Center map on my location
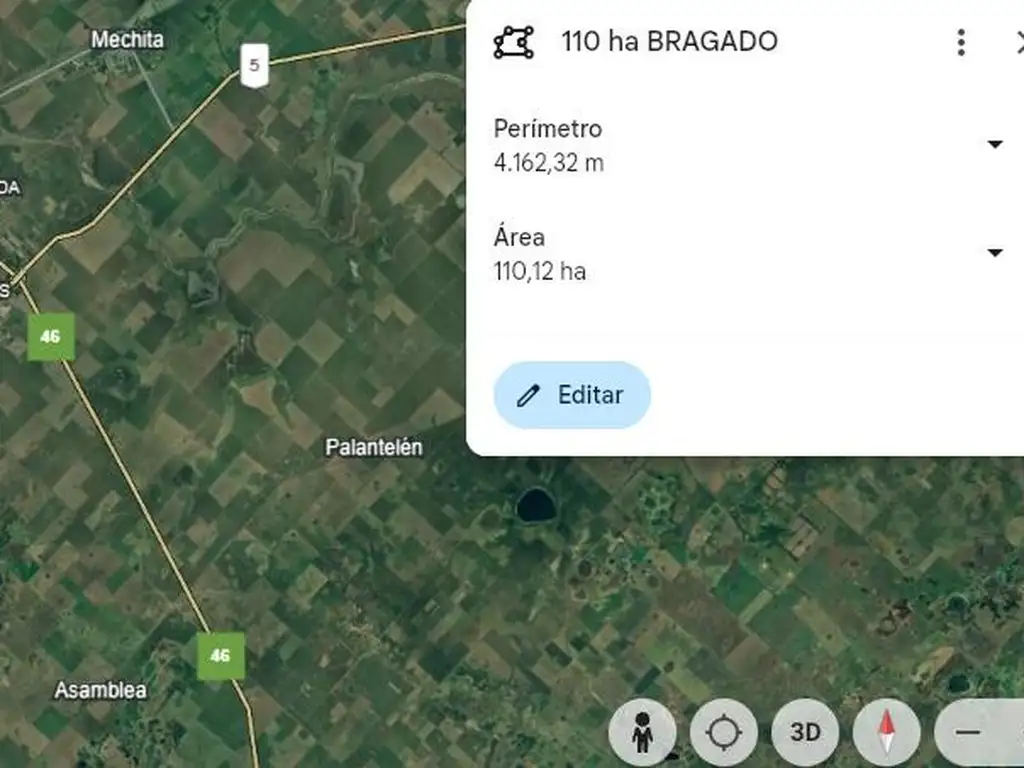Image resolution: width=1024 pixels, height=768 pixels. click(x=723, y=733)
